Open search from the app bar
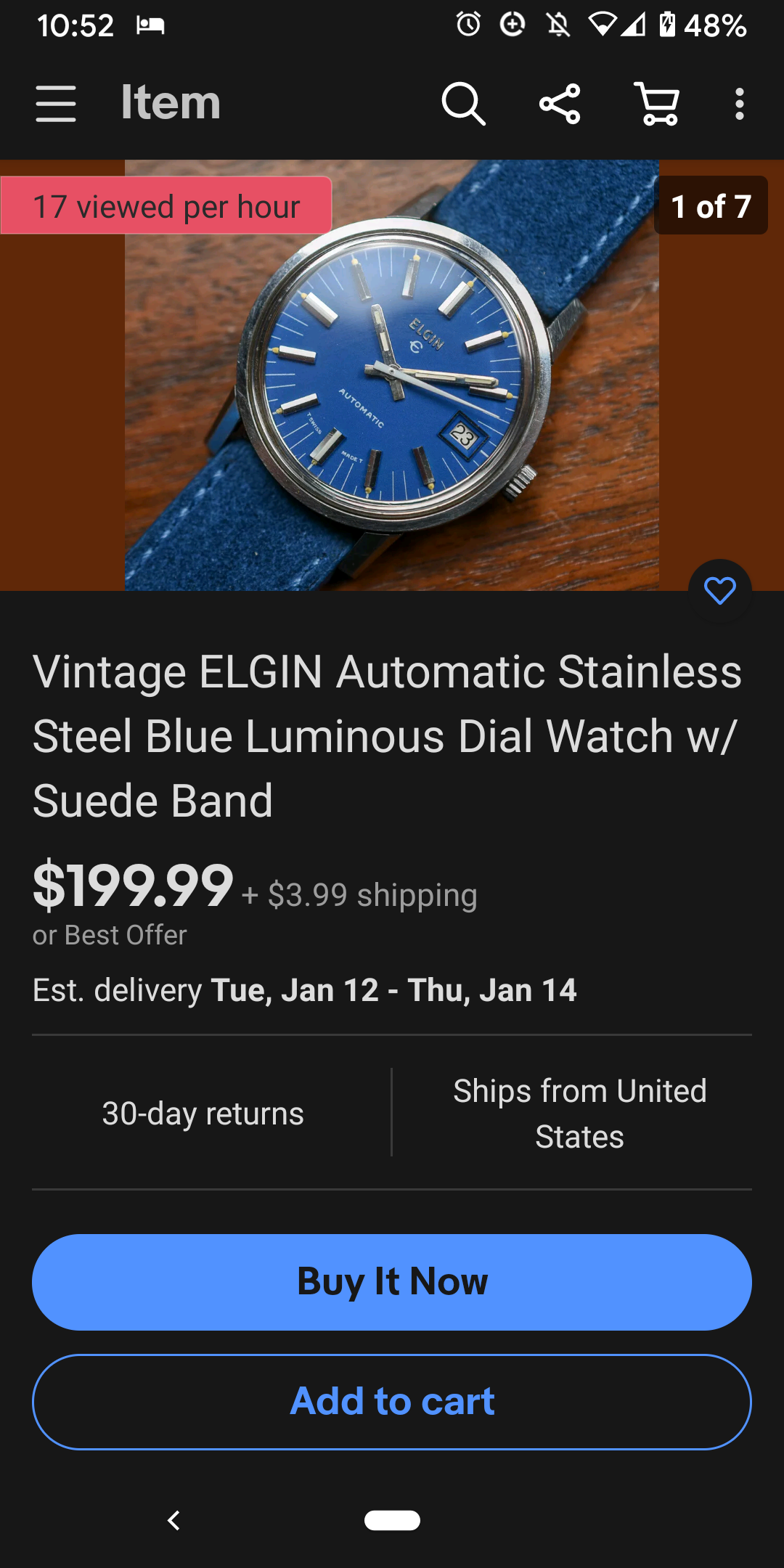This screenshot has height=1568, width=784. 463,103
